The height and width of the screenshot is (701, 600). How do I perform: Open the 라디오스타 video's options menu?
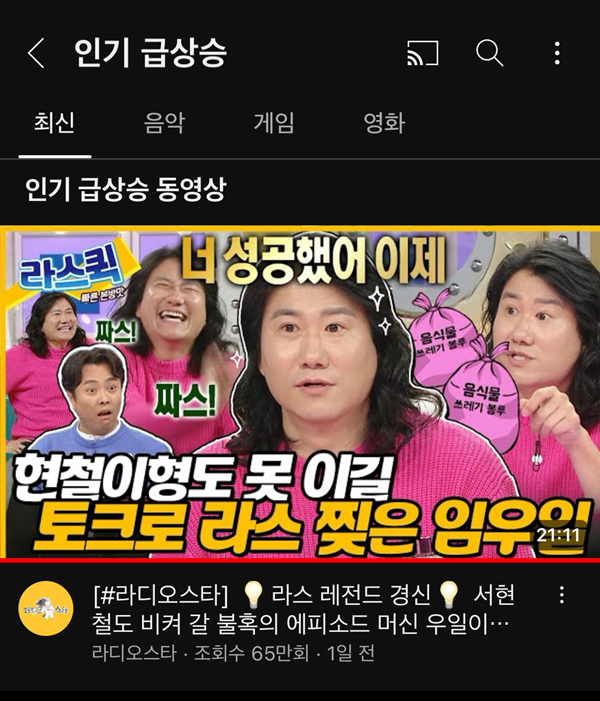coord(562,596)
